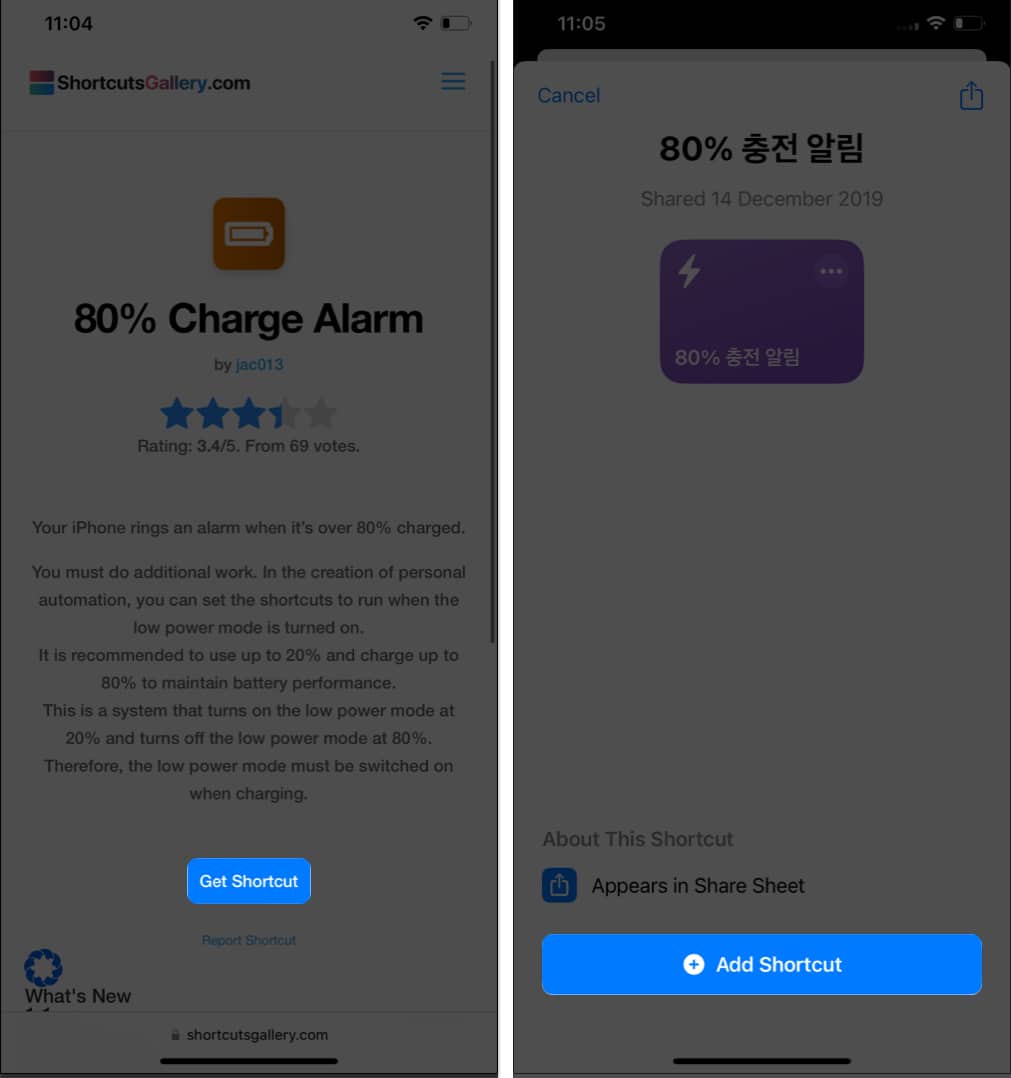1011x1078 pixels.
Task: Open the Report Shortcut link
Action: coord(249,940)
